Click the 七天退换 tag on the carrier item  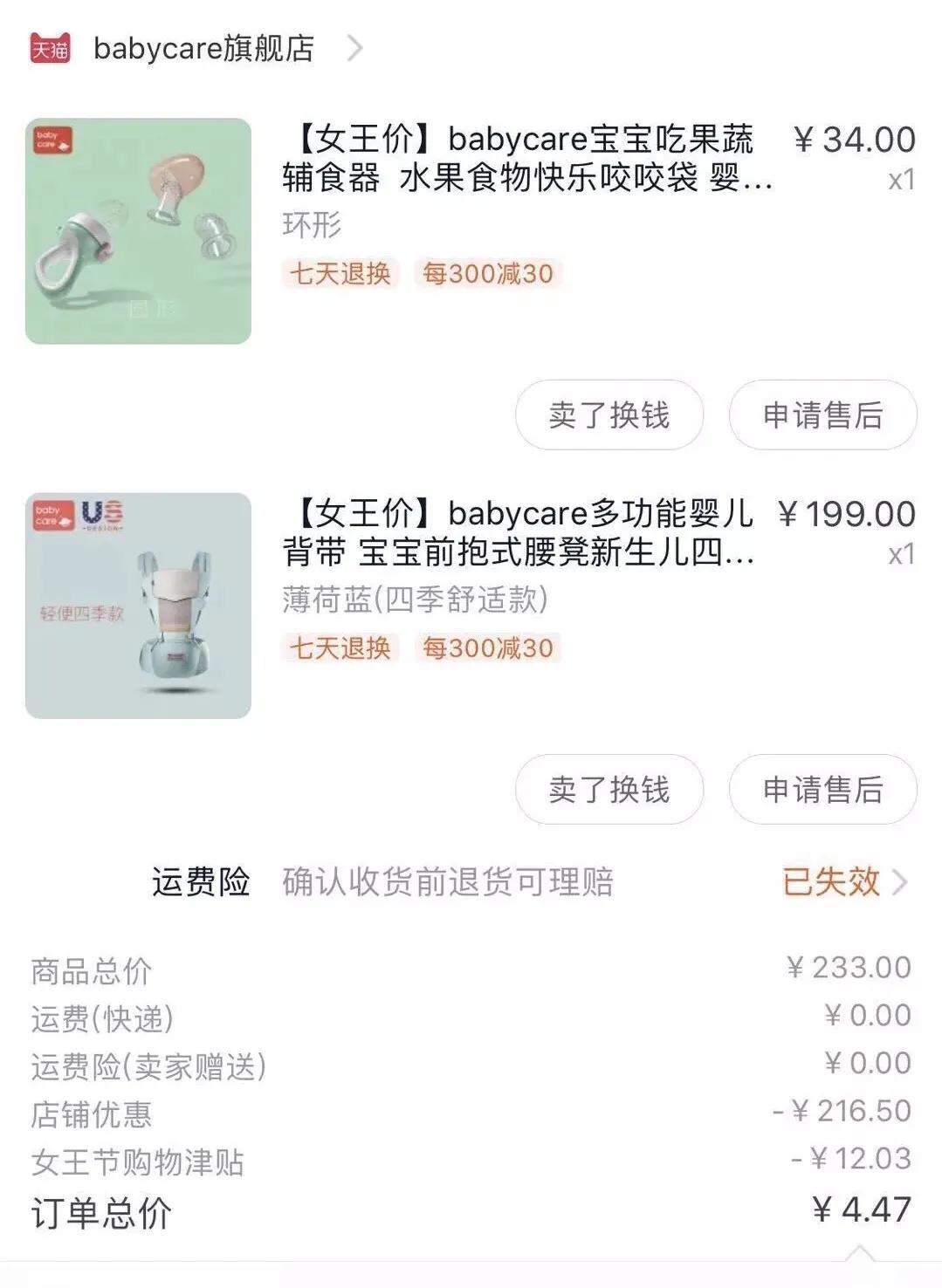pos(342,647)
